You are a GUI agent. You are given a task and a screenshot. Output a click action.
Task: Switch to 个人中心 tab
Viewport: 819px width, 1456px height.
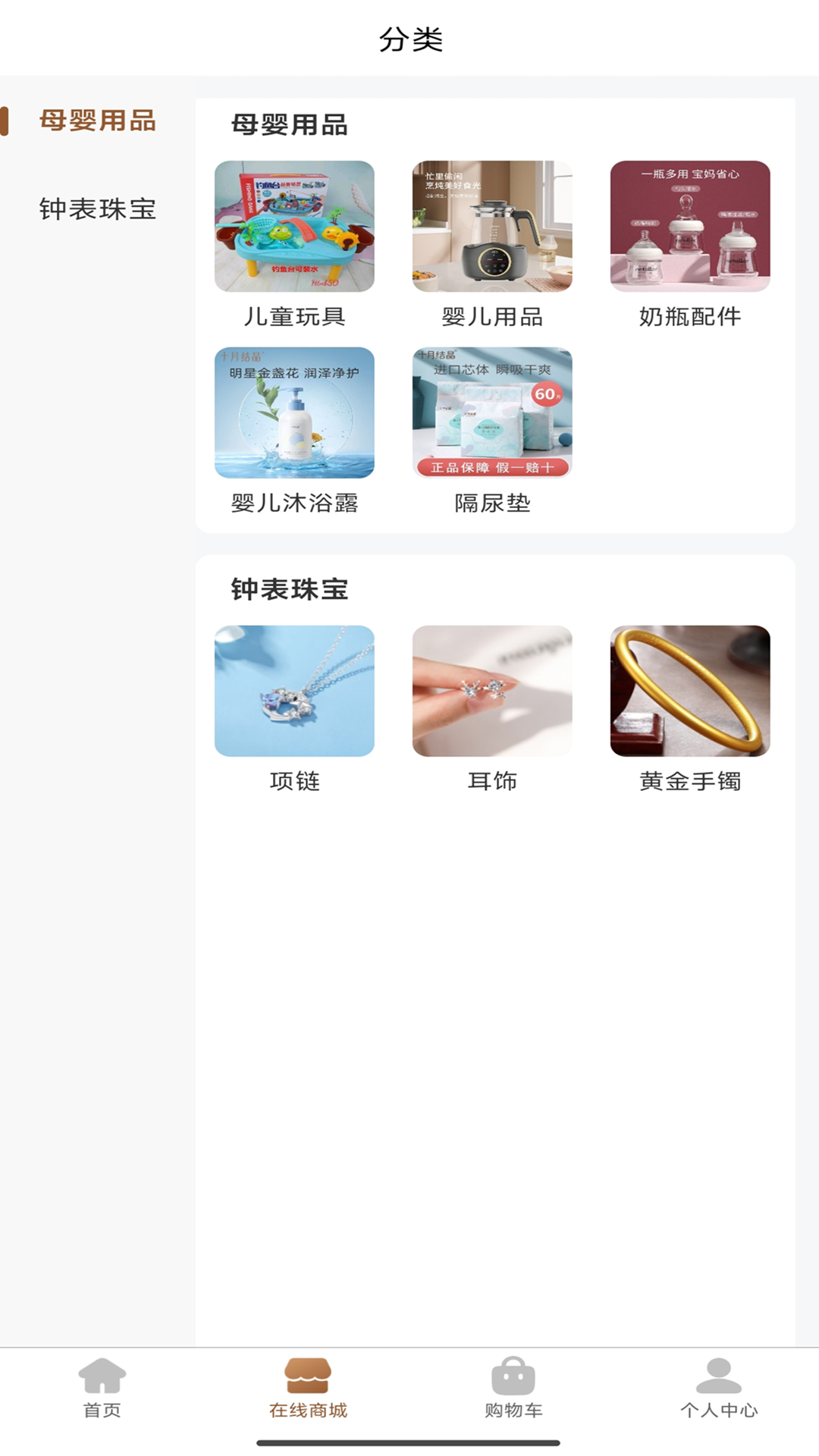click(x=719, y=1388)
